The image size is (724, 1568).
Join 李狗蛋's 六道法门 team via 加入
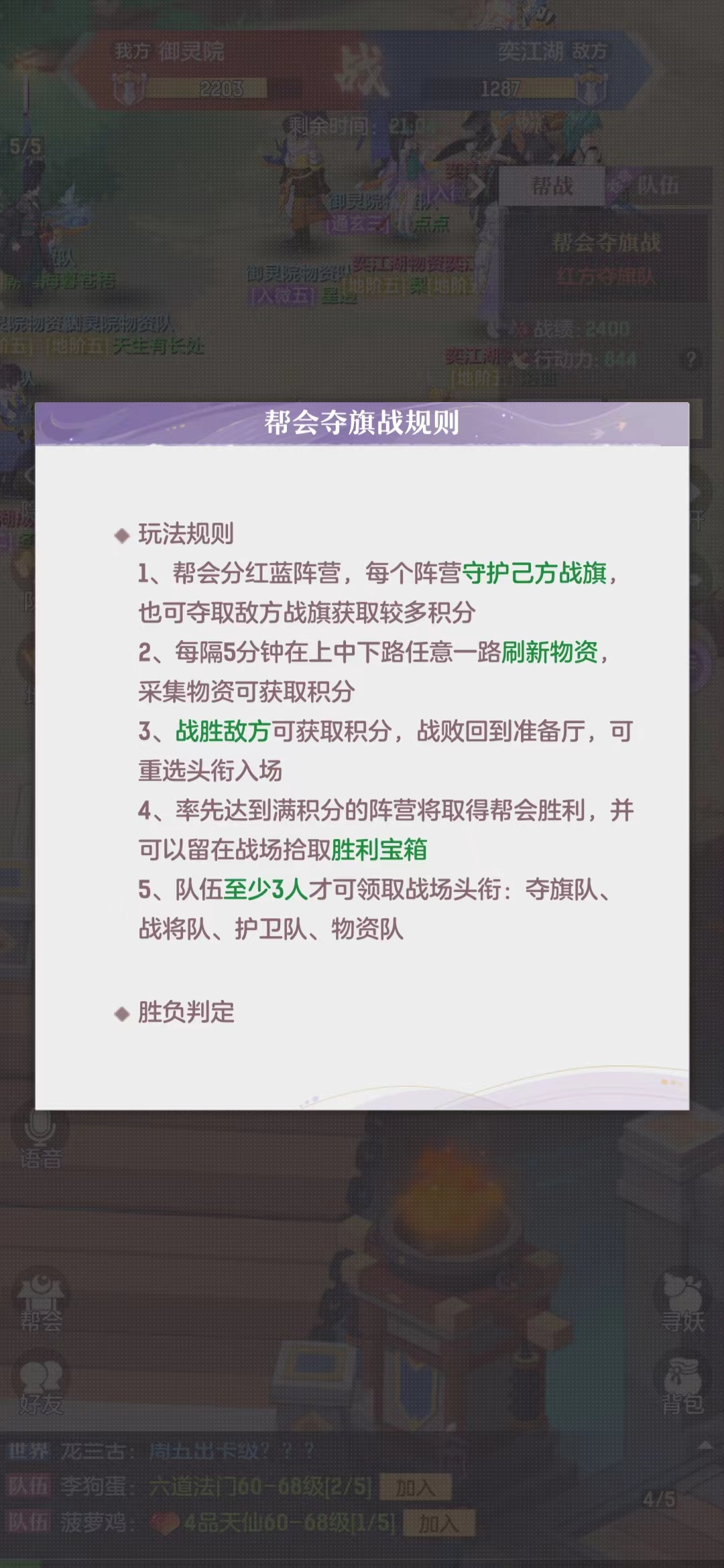(415, 1488)
